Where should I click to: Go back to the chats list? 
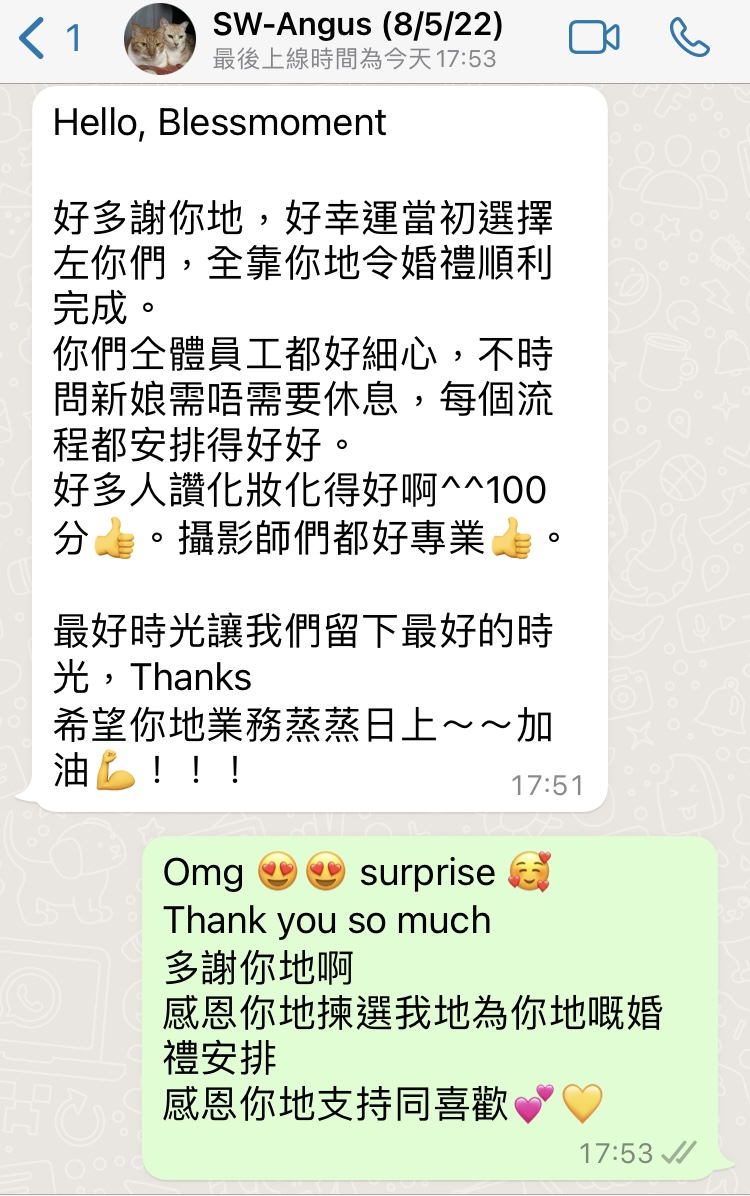(x=45, y=38)
